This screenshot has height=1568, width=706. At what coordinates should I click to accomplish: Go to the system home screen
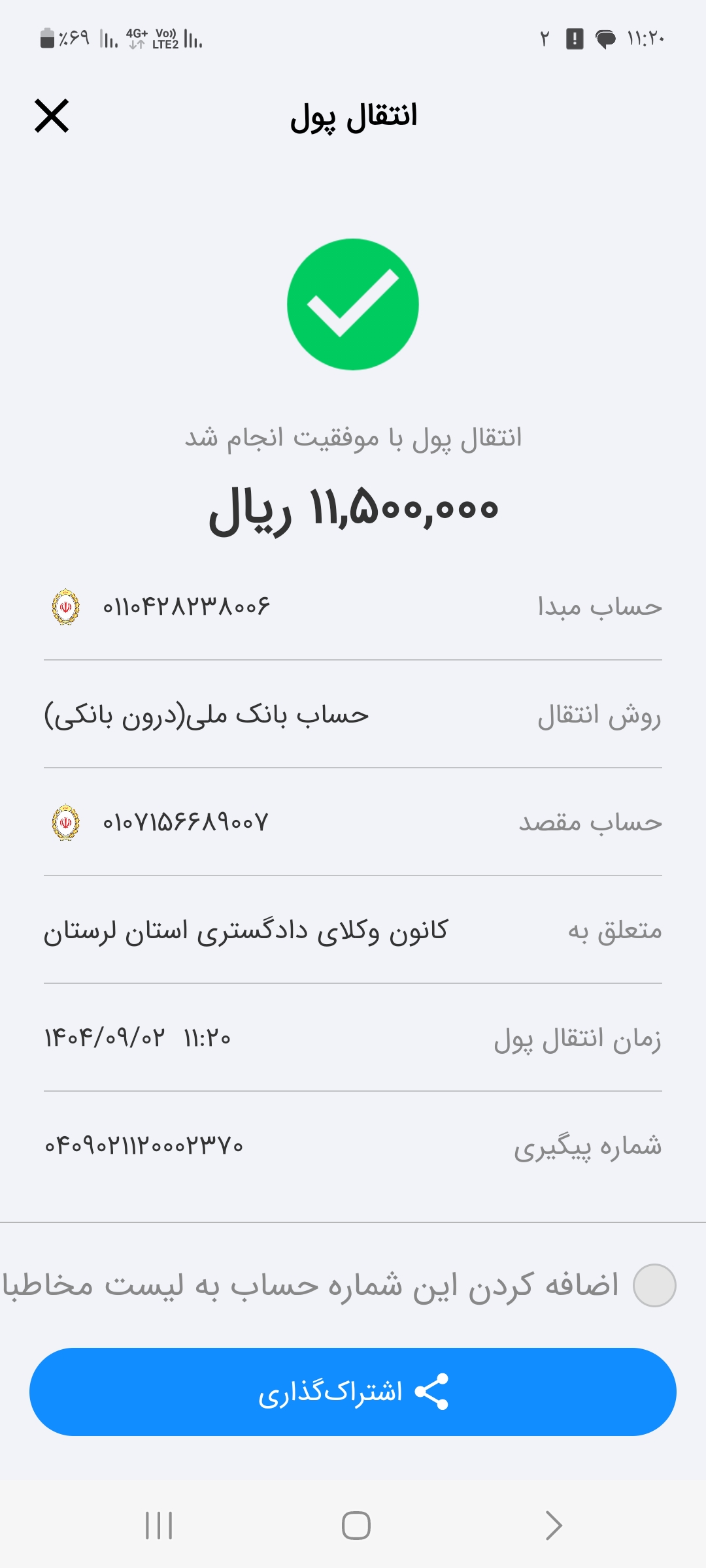point(356,1526)
